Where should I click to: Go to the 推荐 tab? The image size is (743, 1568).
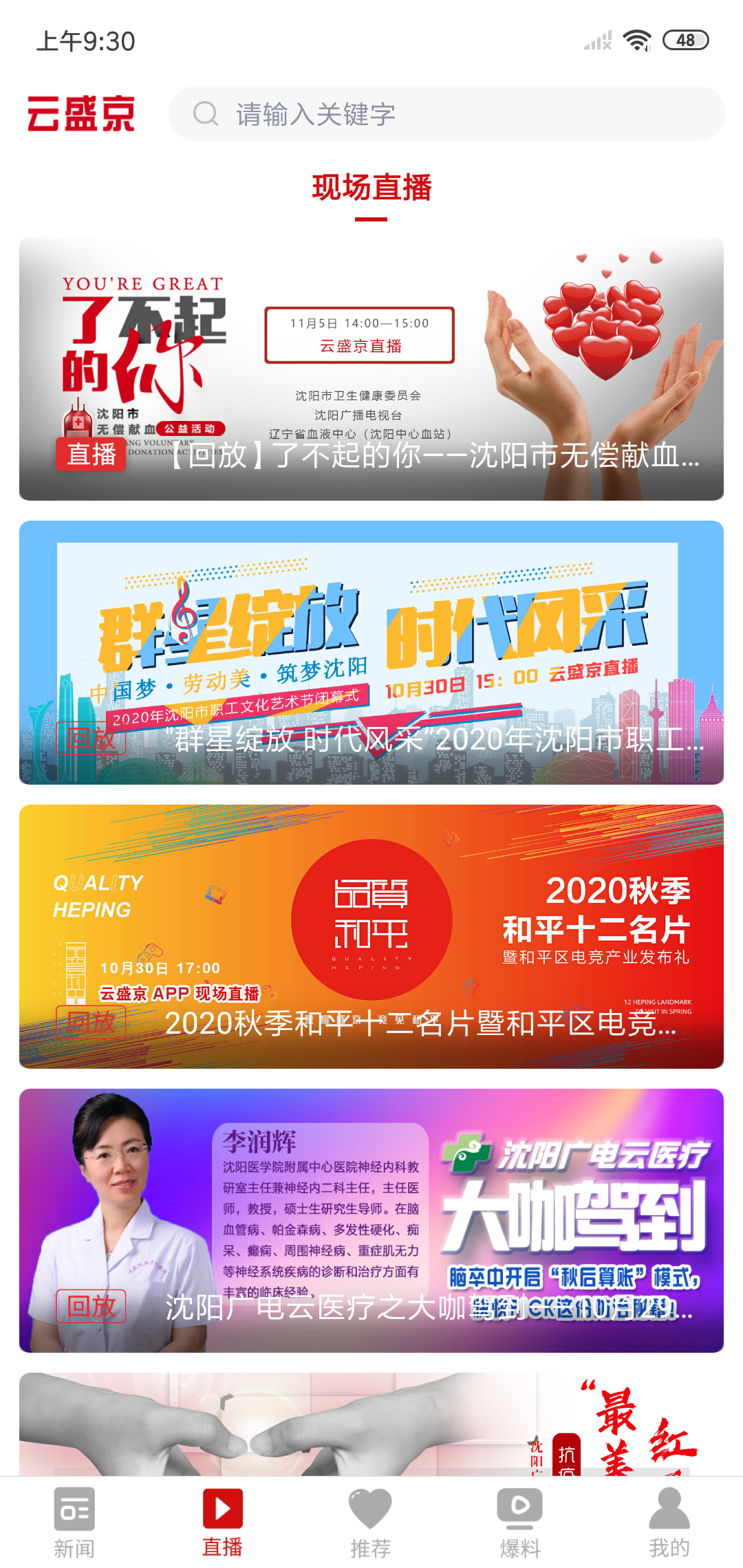pyautogui.click(x=371, y=1522)
